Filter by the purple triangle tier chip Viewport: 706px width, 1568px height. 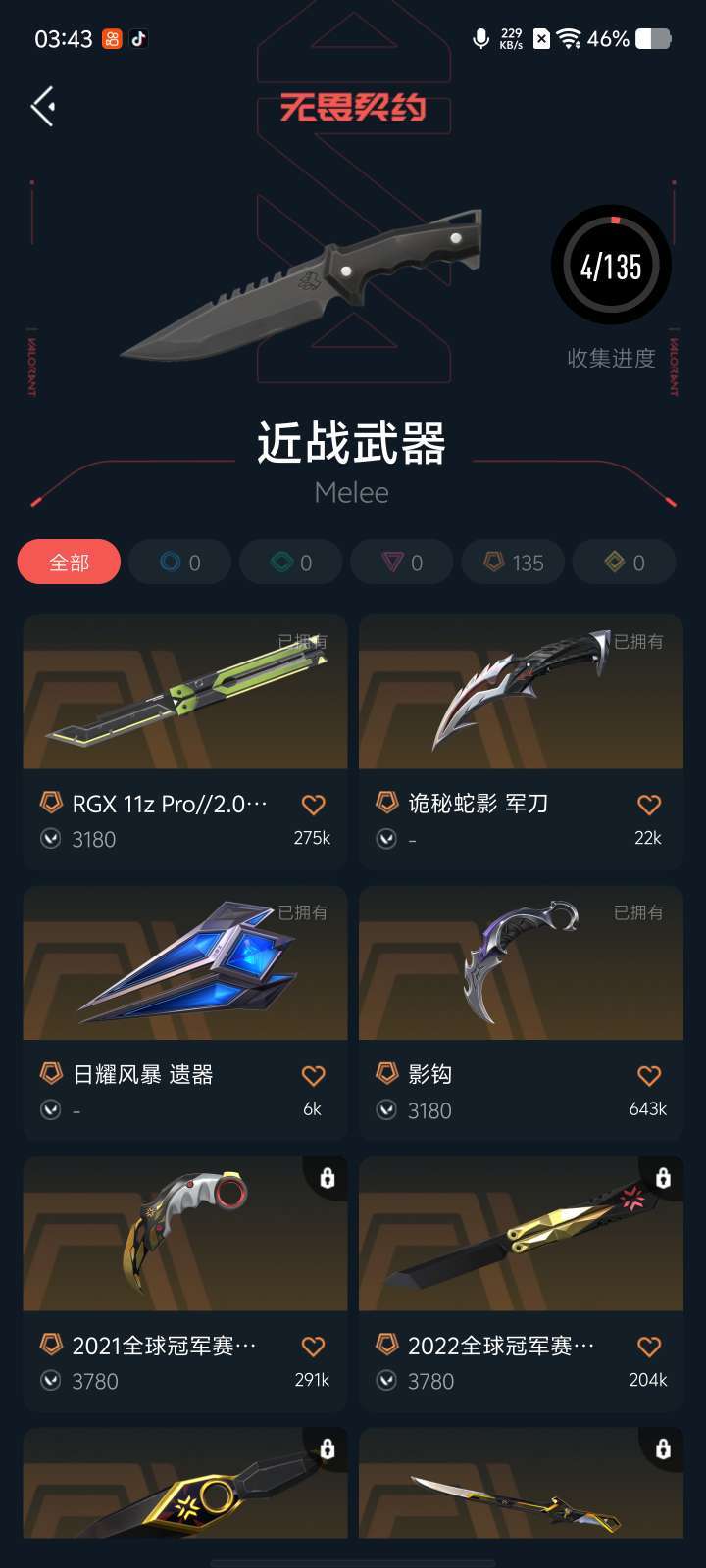coord(402,563)
